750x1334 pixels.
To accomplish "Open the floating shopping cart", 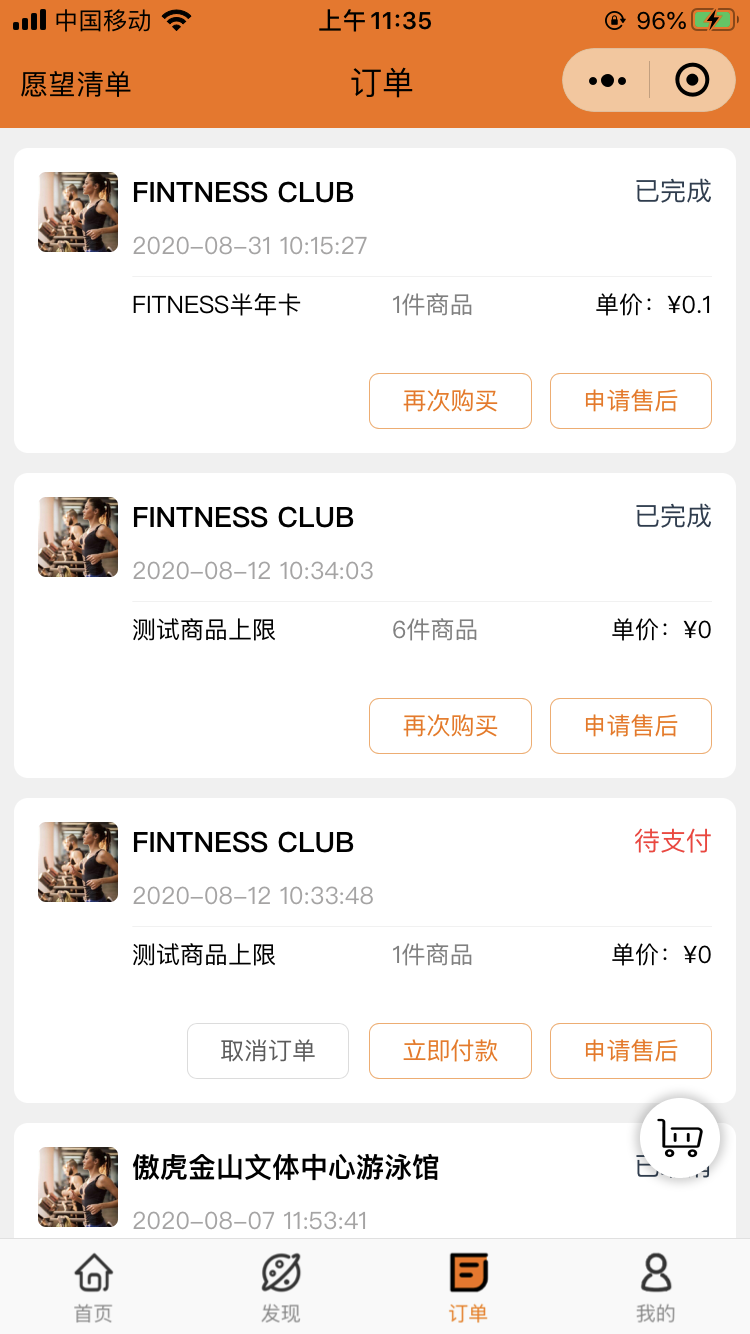I will pyautogui.click(x=680, y=1138).
